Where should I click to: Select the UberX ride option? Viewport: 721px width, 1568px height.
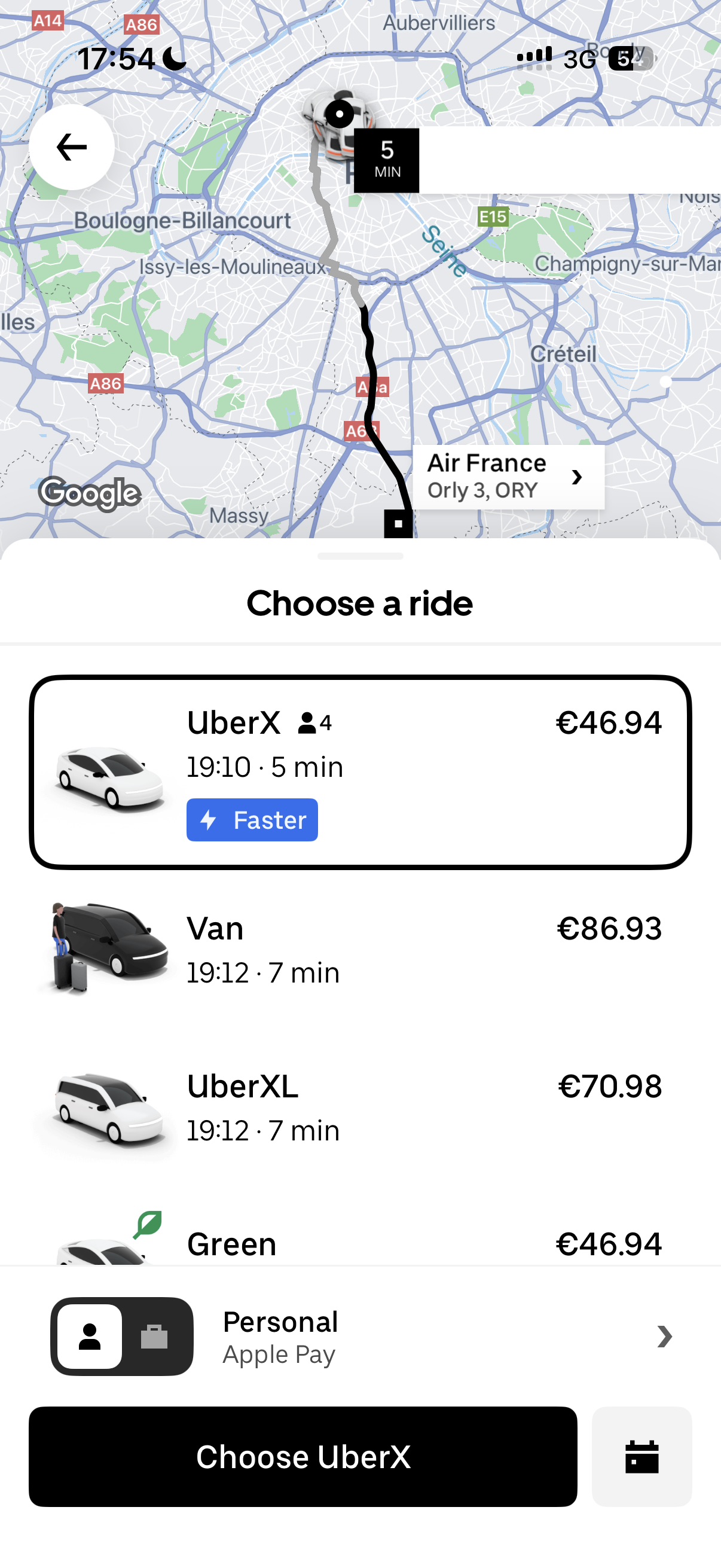pos(359,771)
